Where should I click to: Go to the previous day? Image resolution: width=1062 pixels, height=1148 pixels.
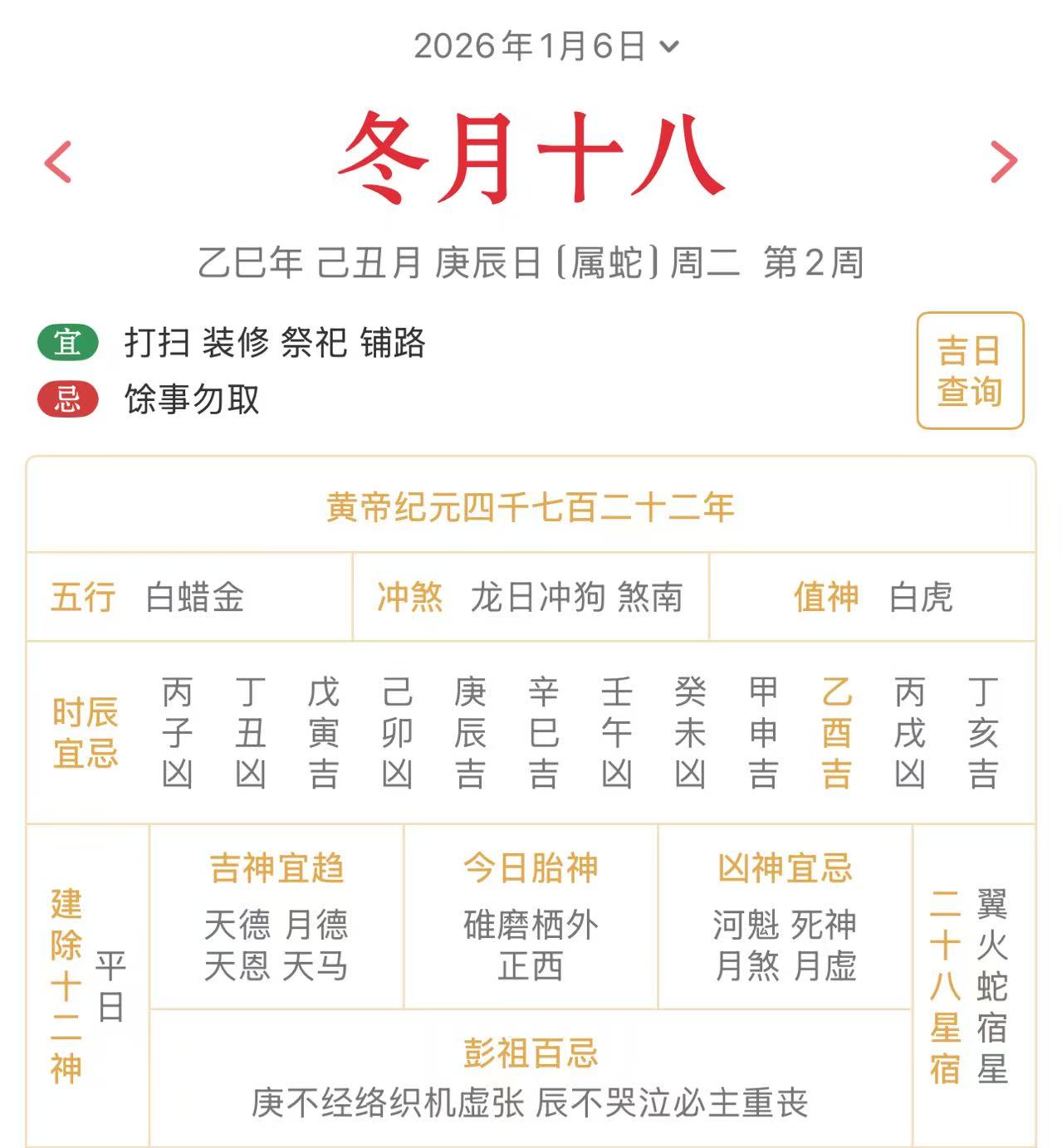pyautogui.click(x=58, y=162)
